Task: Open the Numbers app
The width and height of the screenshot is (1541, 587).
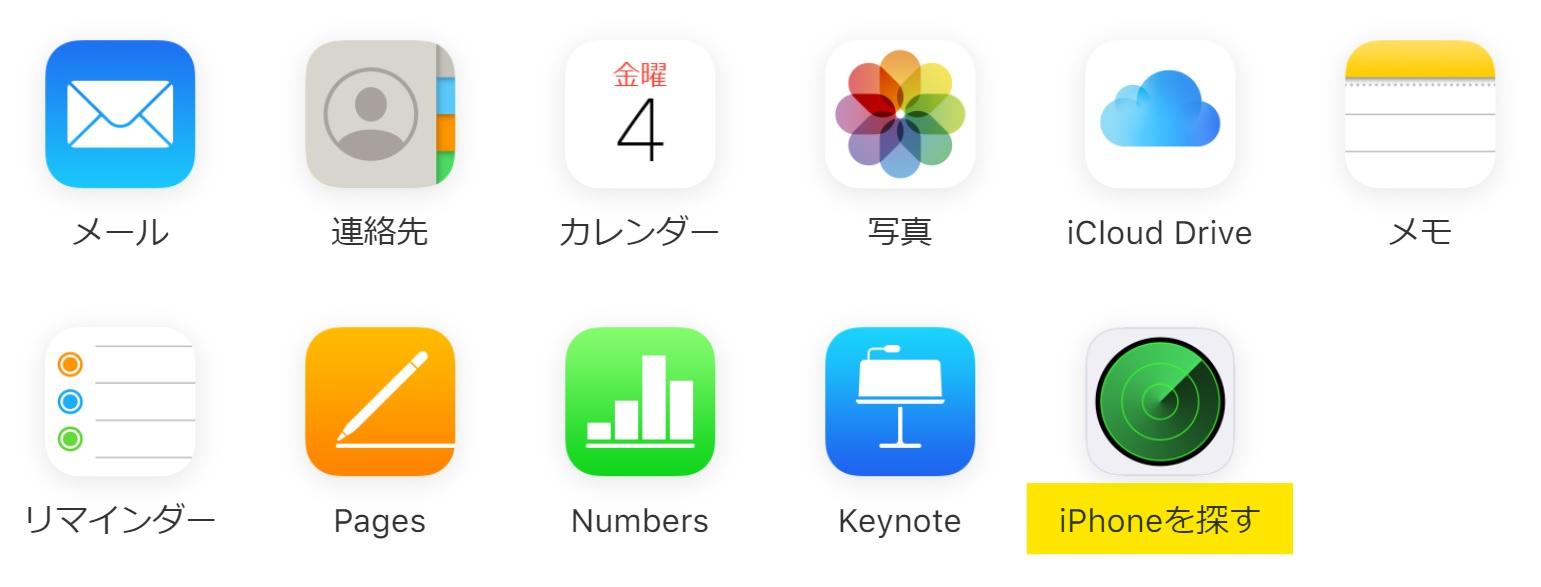Action: coord(640,402)
